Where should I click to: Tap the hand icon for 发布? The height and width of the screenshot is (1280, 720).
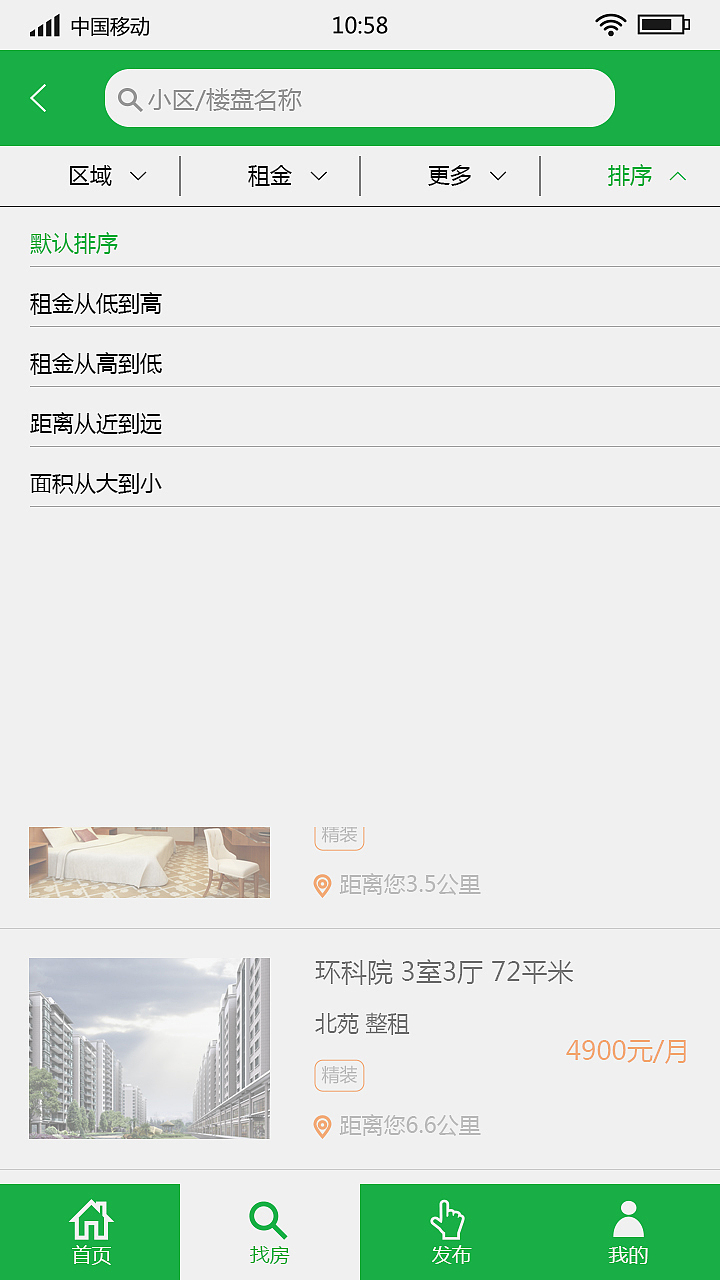click(450, 1218)
